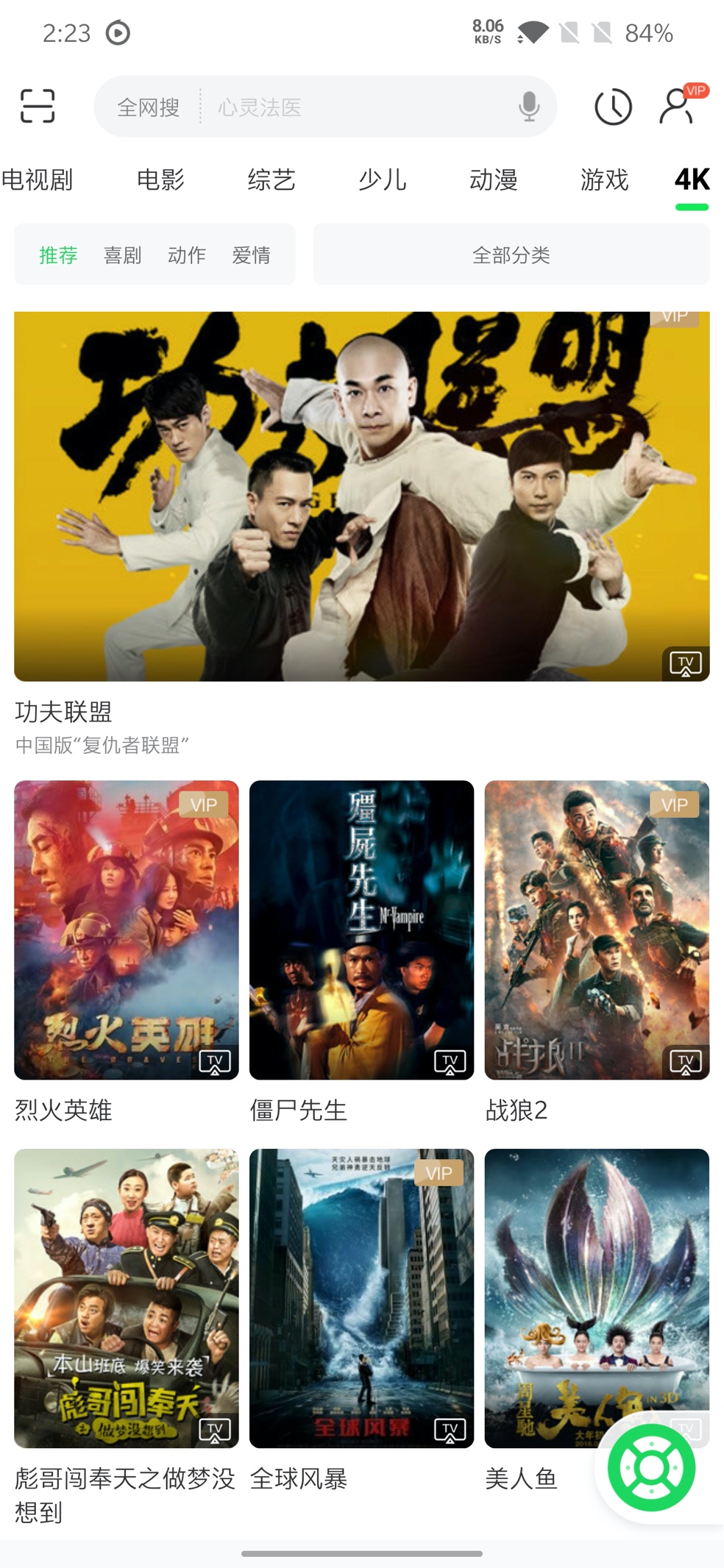Screen dimensions: 724x1568
Task: Expand all categories via 全部分类
Action: point(512,254)
